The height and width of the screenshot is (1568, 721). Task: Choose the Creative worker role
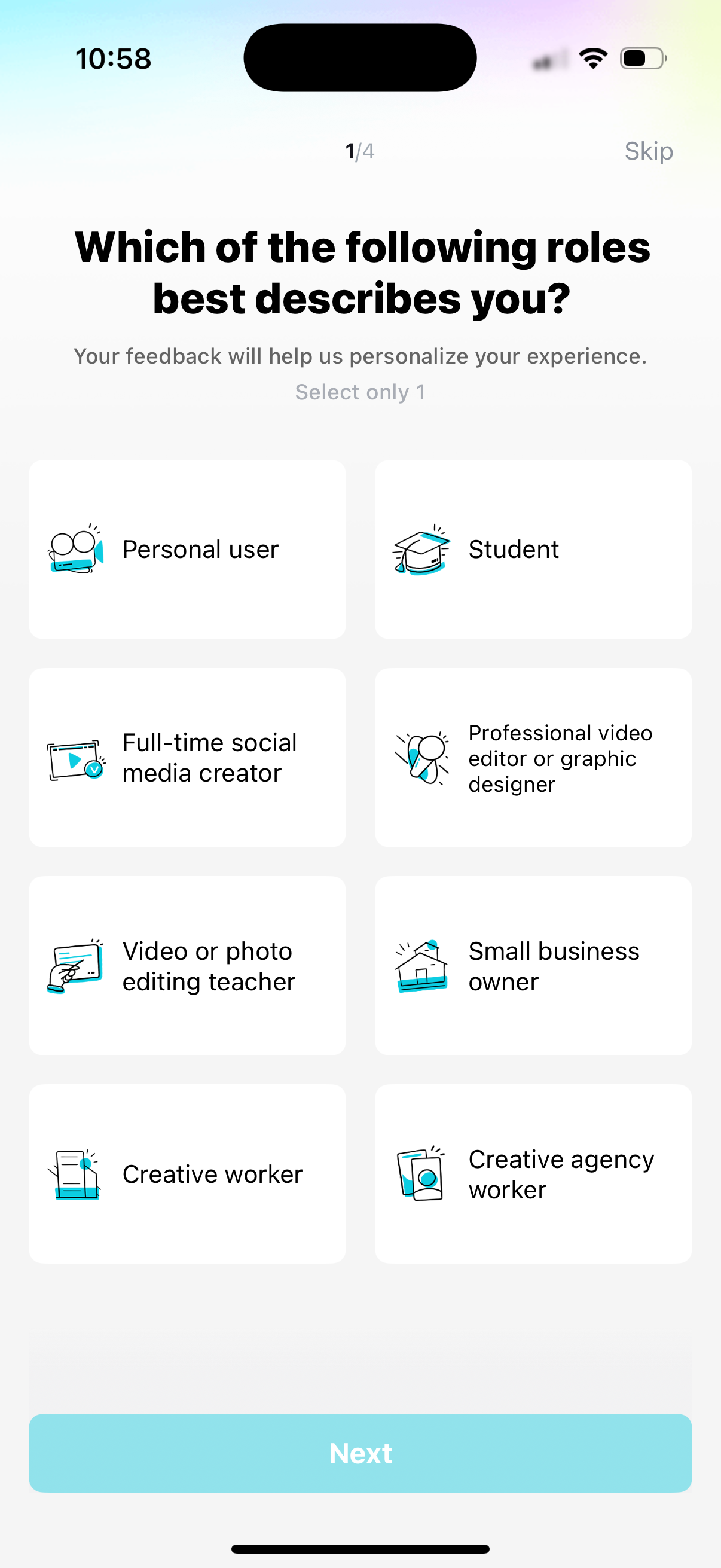pyautogui.click(x=187, y=1173)
